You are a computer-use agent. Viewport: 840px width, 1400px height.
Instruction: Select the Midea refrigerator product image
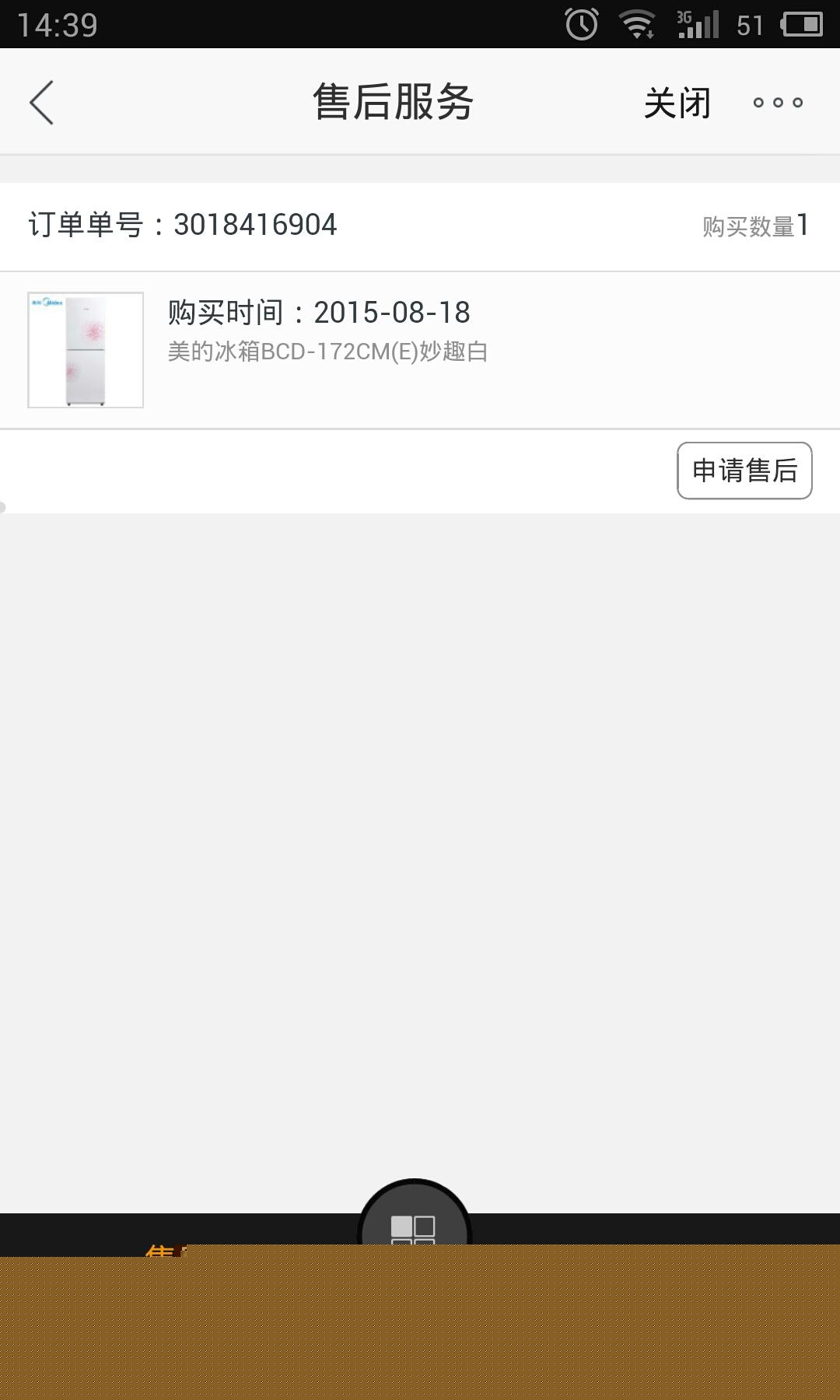pyautogui.click(x=86, y=348)
